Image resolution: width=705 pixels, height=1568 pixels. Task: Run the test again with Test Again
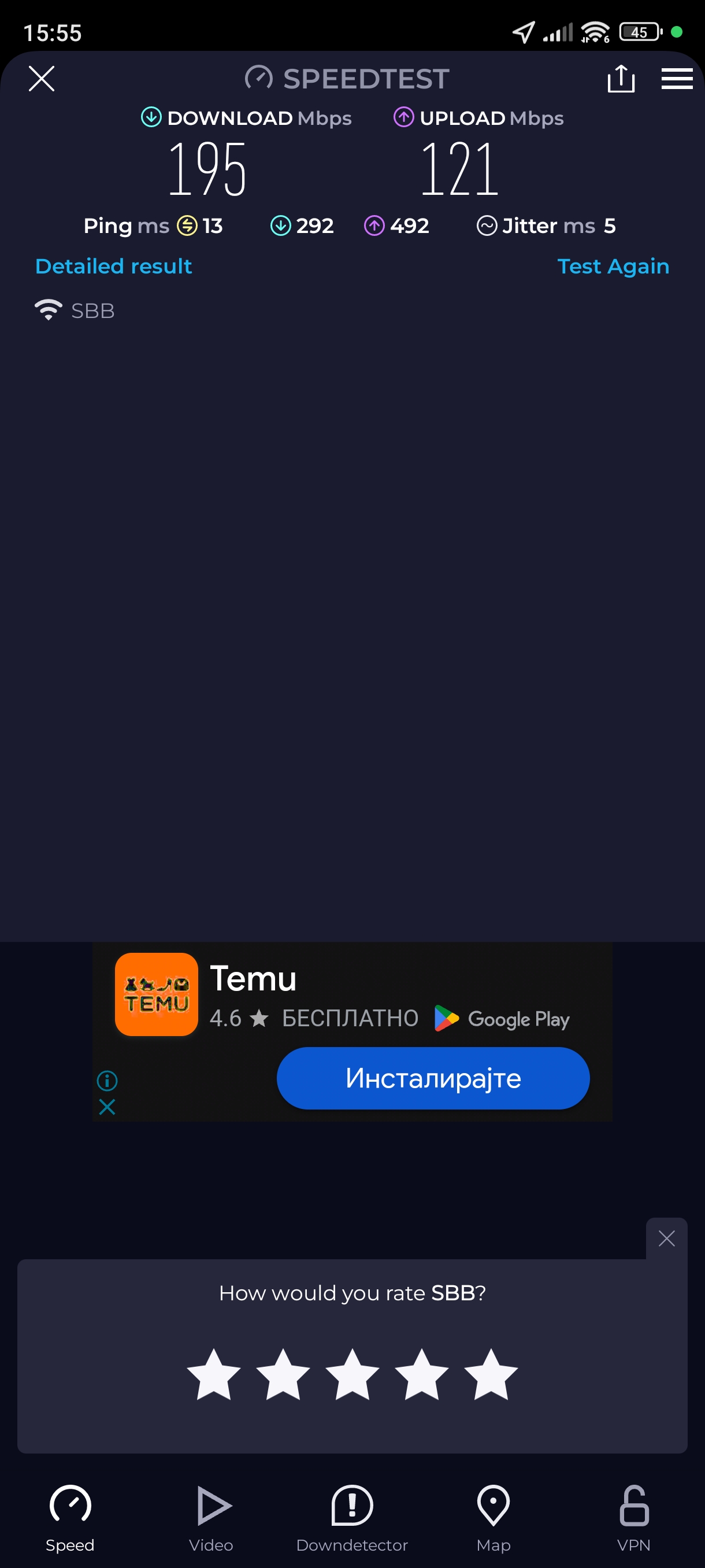click(613, 266)
